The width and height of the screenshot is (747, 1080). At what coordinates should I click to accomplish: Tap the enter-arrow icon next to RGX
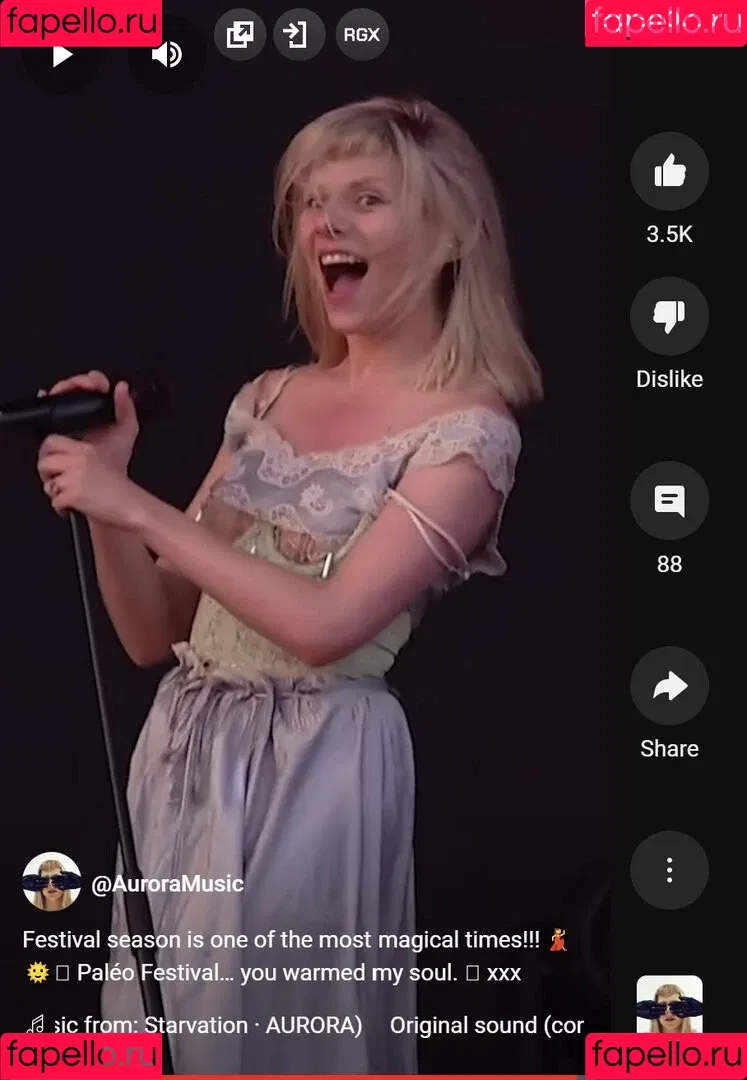point(298,35)
